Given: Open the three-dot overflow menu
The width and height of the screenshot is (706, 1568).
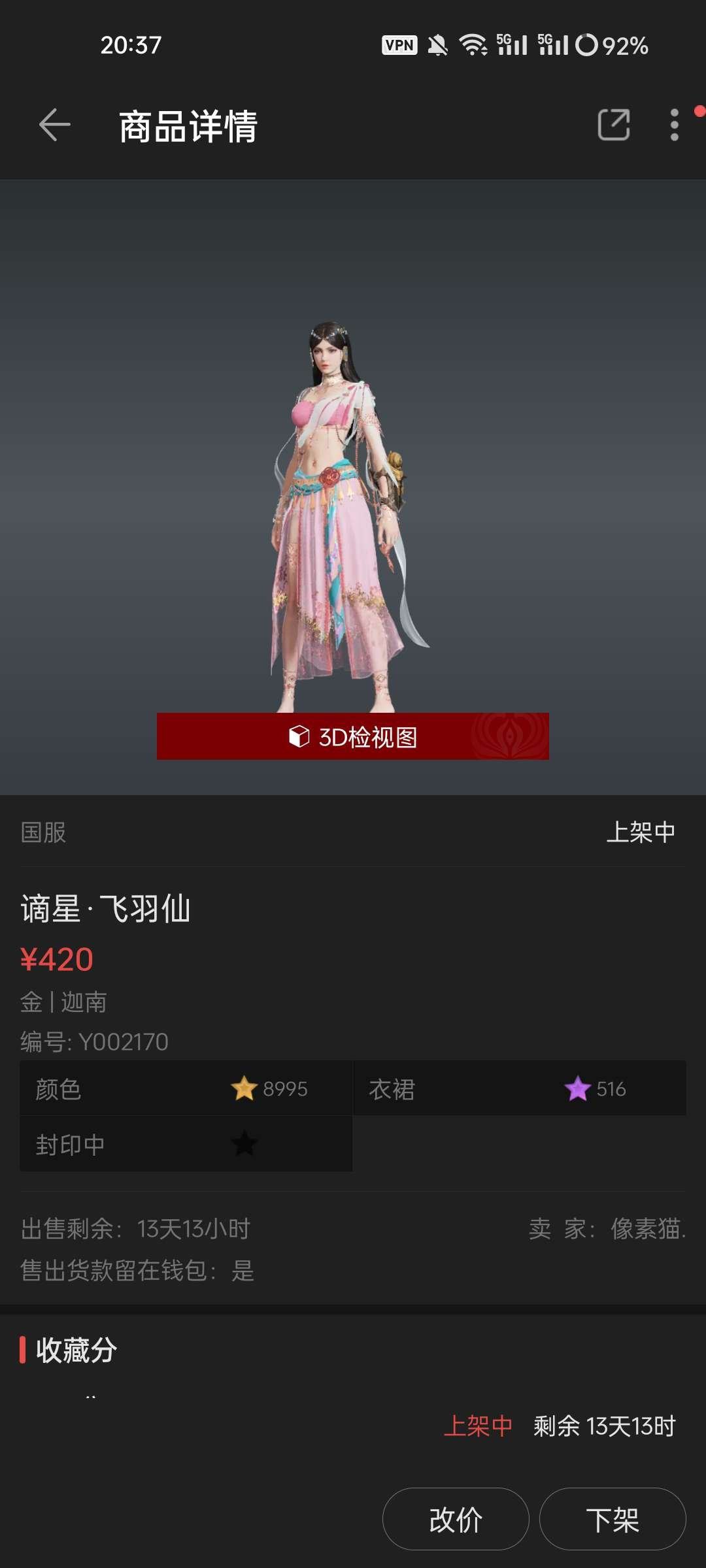Looking at the screenshot, I should click(675, 125).
